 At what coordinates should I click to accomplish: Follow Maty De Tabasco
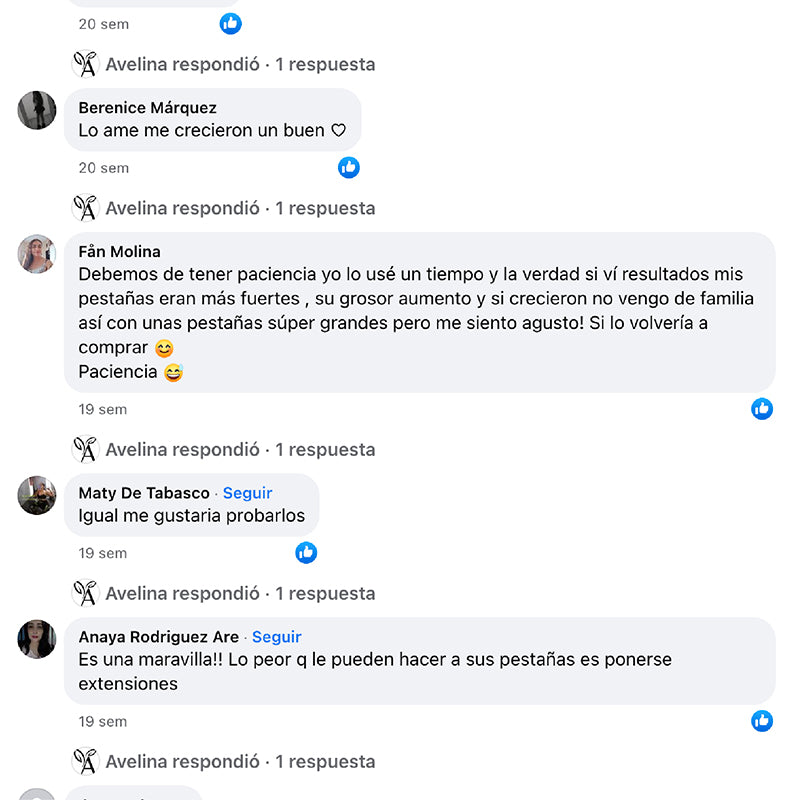coord(247,493)
